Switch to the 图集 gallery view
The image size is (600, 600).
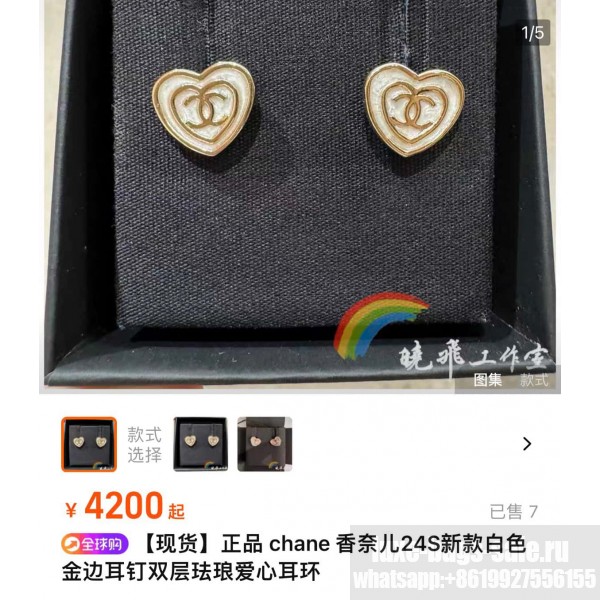(488, 380)
